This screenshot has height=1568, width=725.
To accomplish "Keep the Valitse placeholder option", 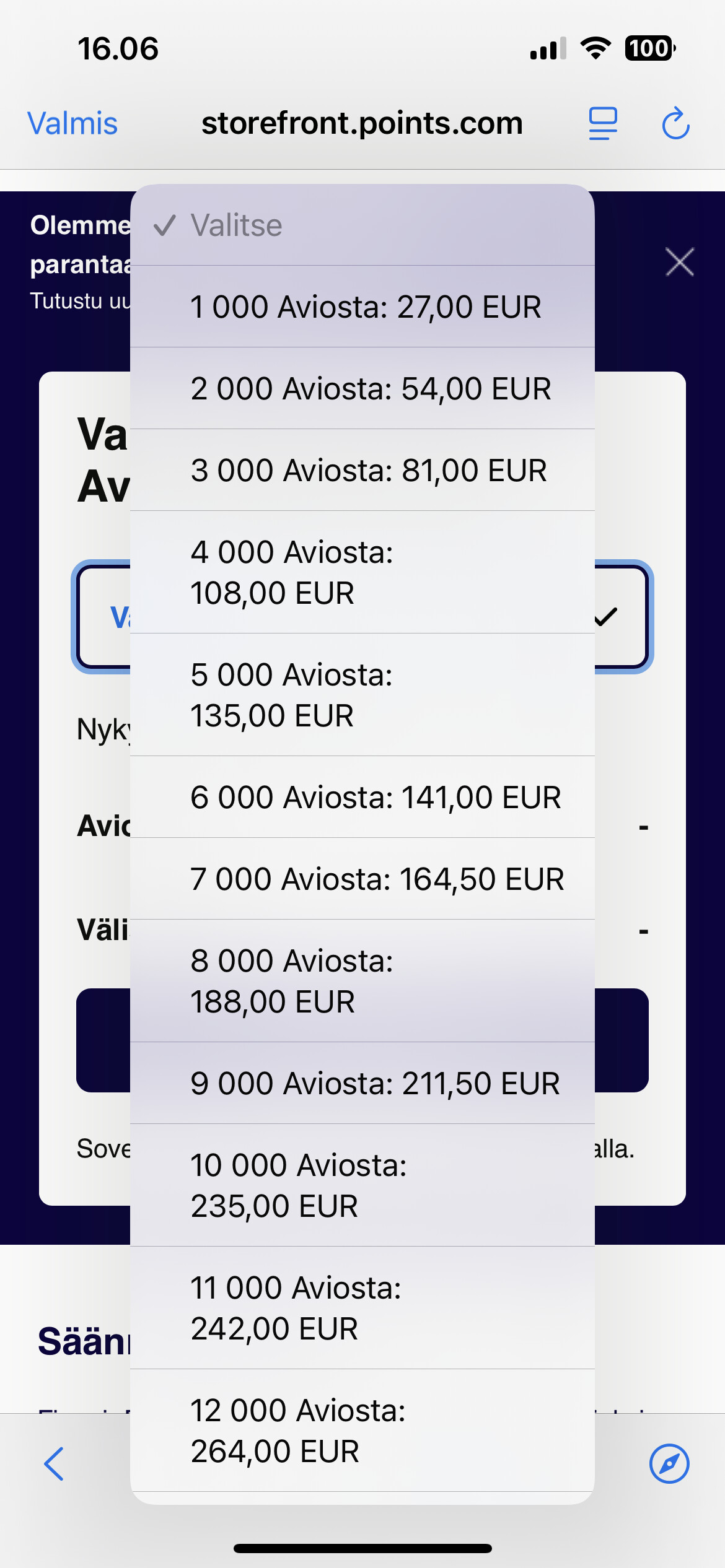I will (x=362, y=225).
